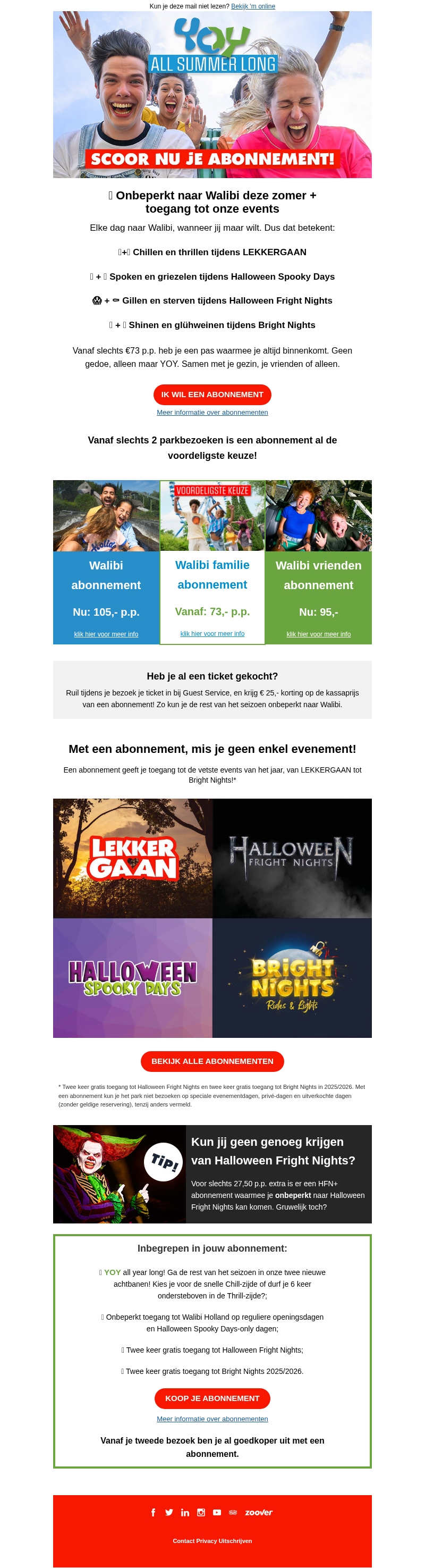Open more info for the Walibi familie abonnement
425x1568 pixels.
pos(212,634)
